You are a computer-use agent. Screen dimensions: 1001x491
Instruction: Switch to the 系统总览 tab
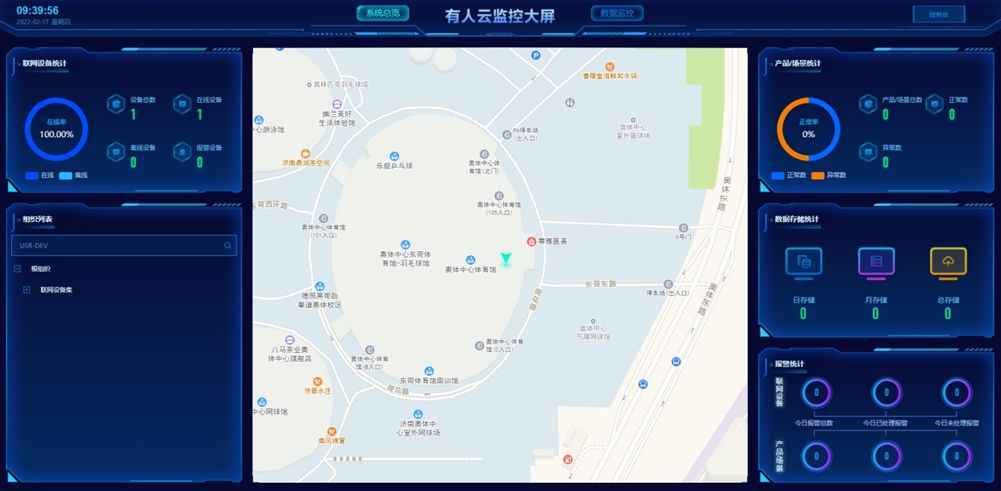pyautogui.click(x=382, y=13)
